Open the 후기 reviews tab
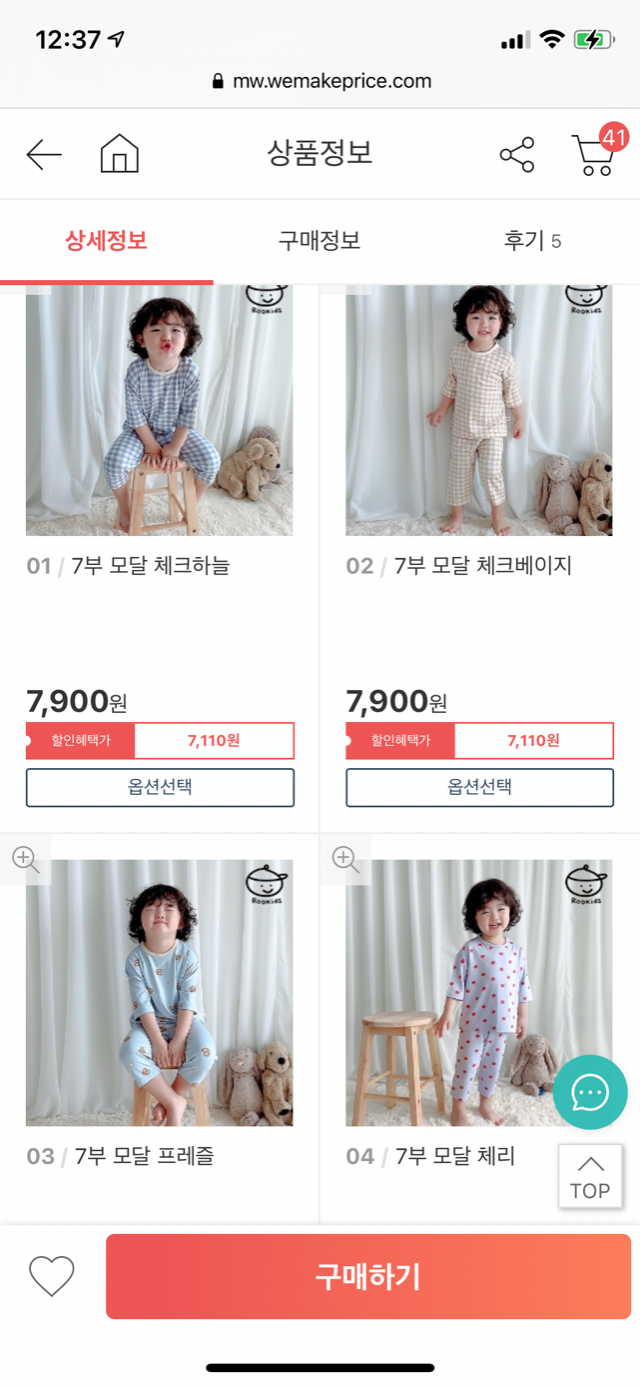Image resolution: width=640 pixels, height=1386 pixels. 532,241
